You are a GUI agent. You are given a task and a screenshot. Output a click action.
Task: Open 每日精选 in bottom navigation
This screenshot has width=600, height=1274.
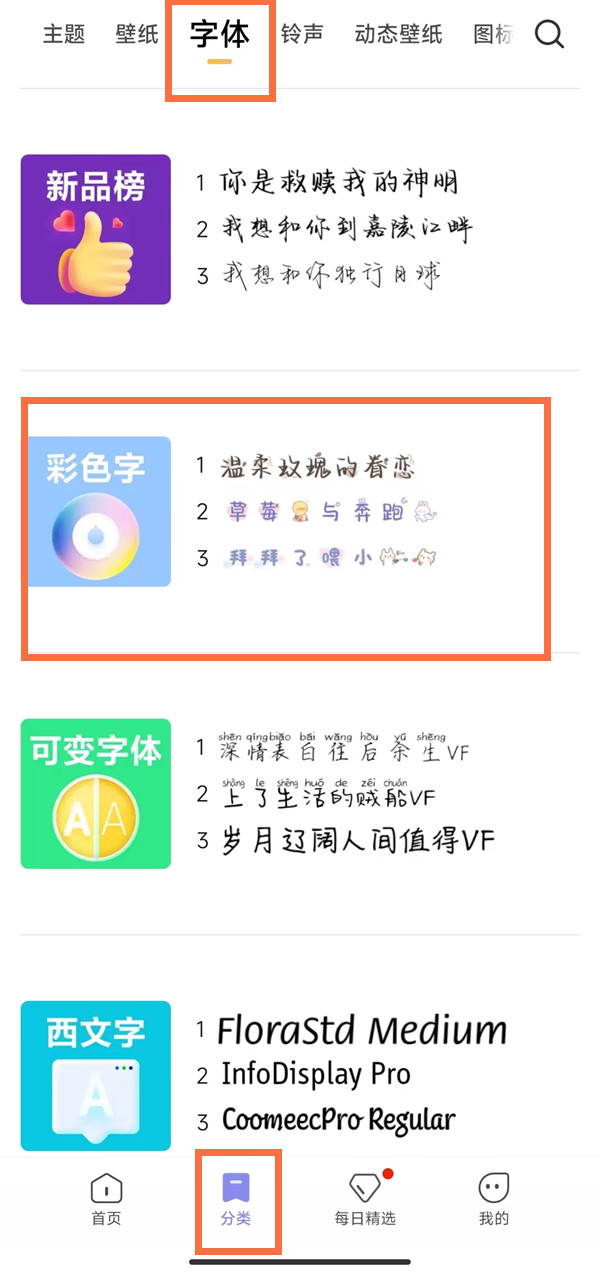pos(365,1200)
